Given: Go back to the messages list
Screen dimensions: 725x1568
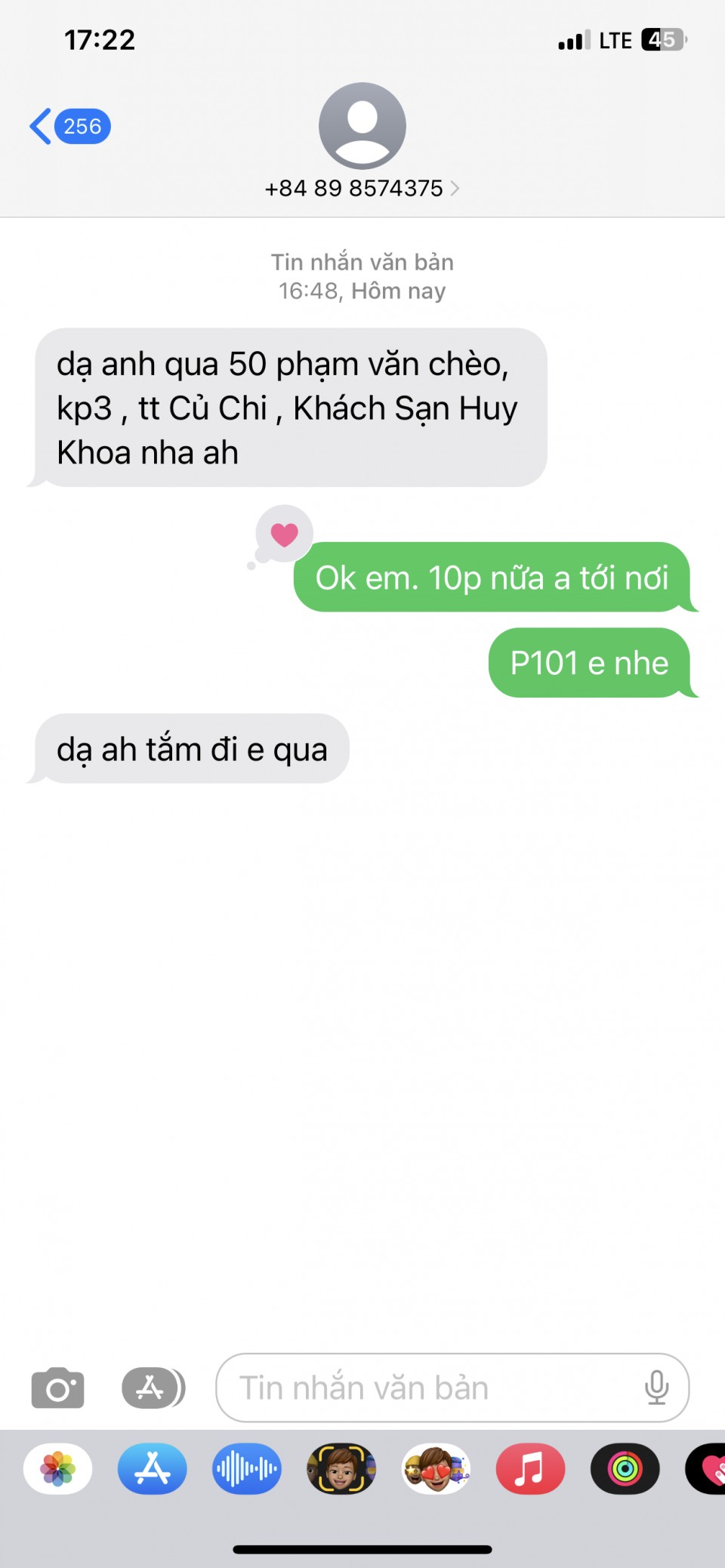Looking at the screenshot, I should 68,126.
